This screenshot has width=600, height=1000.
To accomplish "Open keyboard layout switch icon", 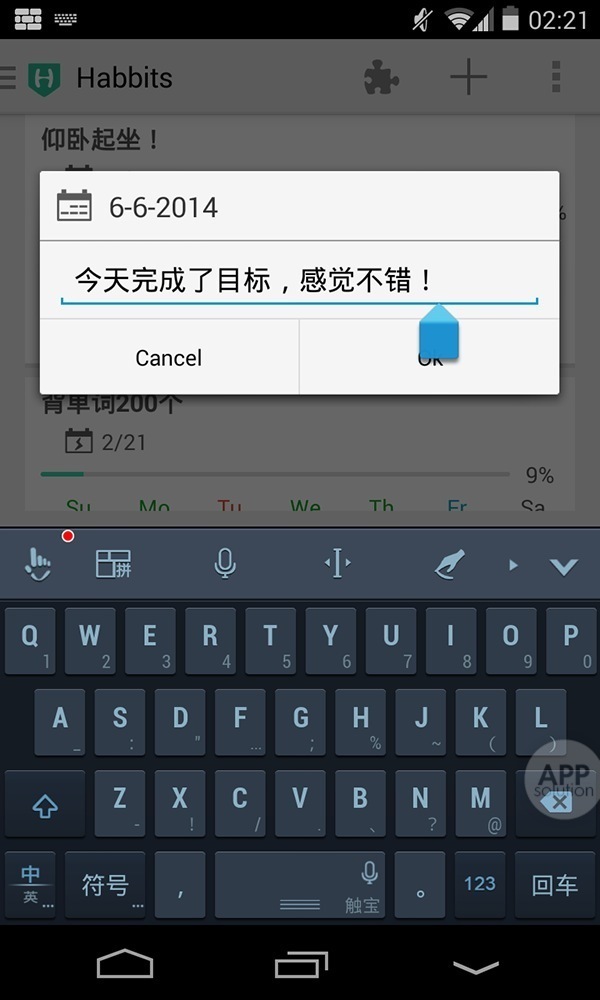I will click(113, 565).
